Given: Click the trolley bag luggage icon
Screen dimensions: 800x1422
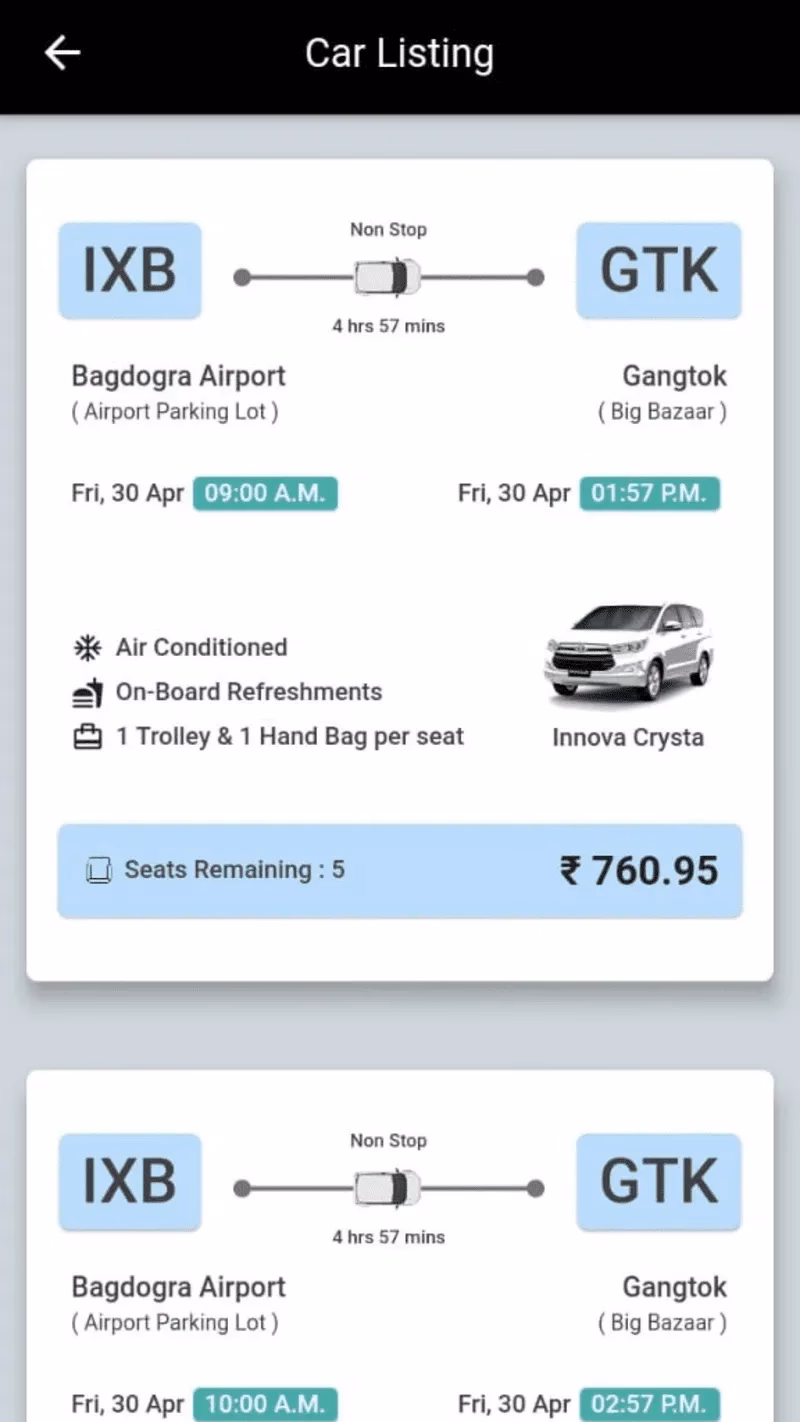Looking at the screenshot, I should click(90, 737).
